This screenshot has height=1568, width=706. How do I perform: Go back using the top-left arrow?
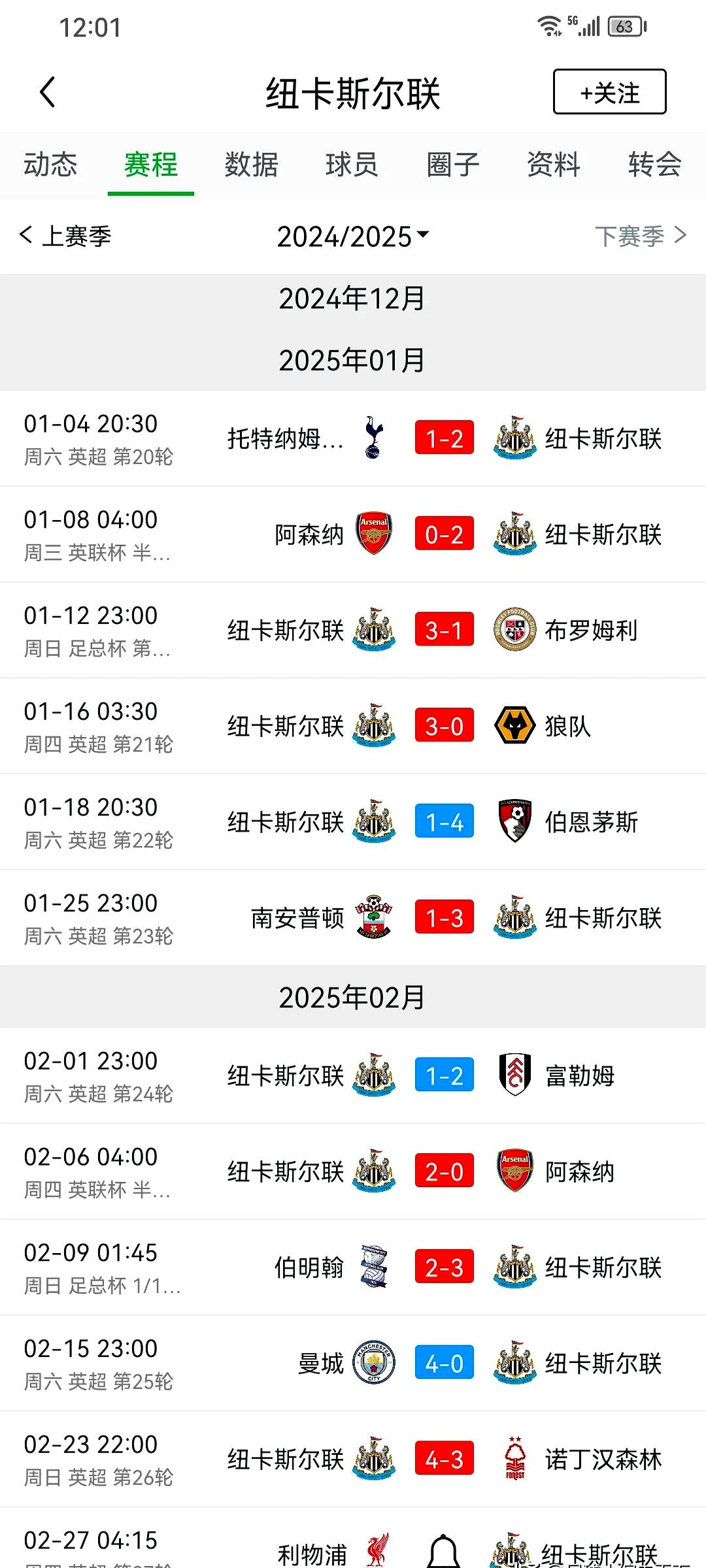(x=47, y=92)
